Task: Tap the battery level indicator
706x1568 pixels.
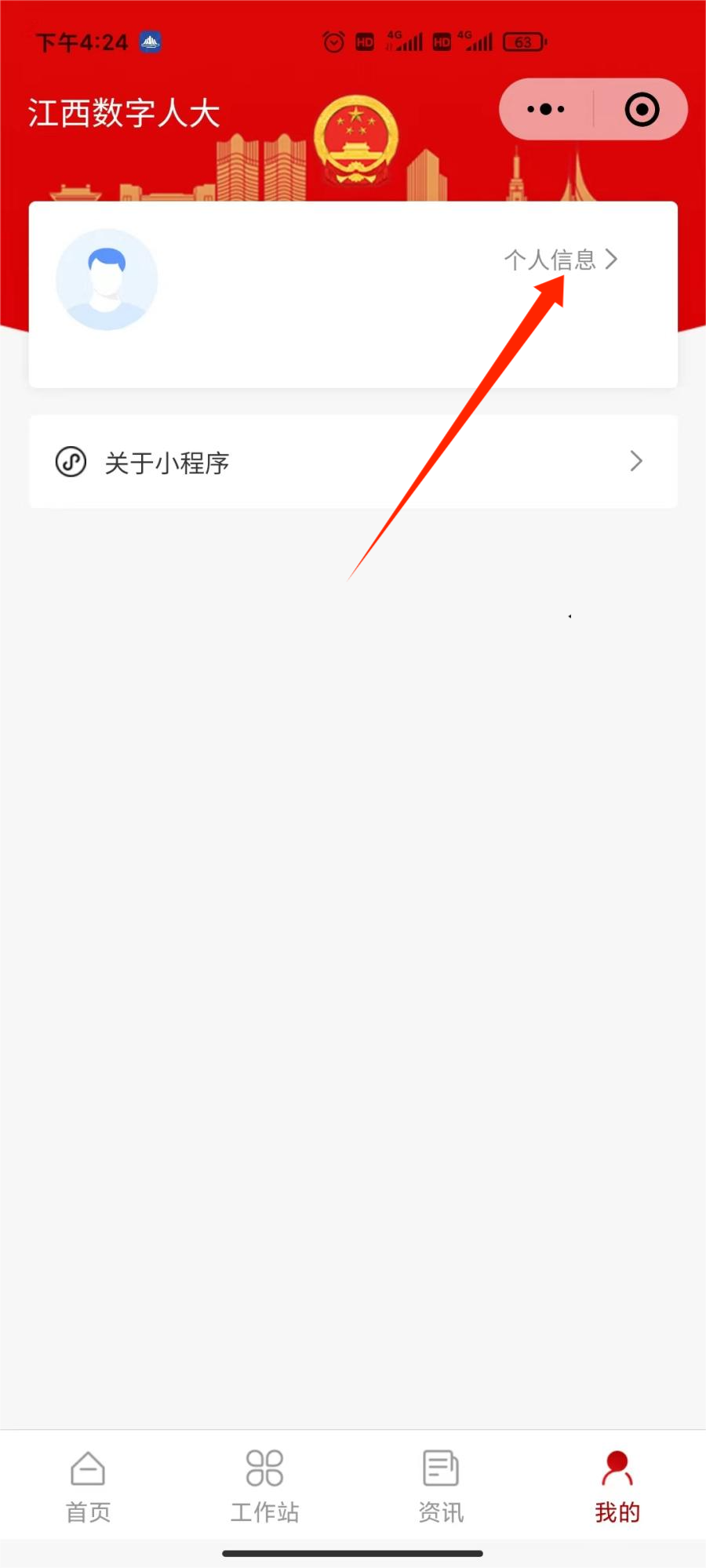Action: [x=524, y=42]
